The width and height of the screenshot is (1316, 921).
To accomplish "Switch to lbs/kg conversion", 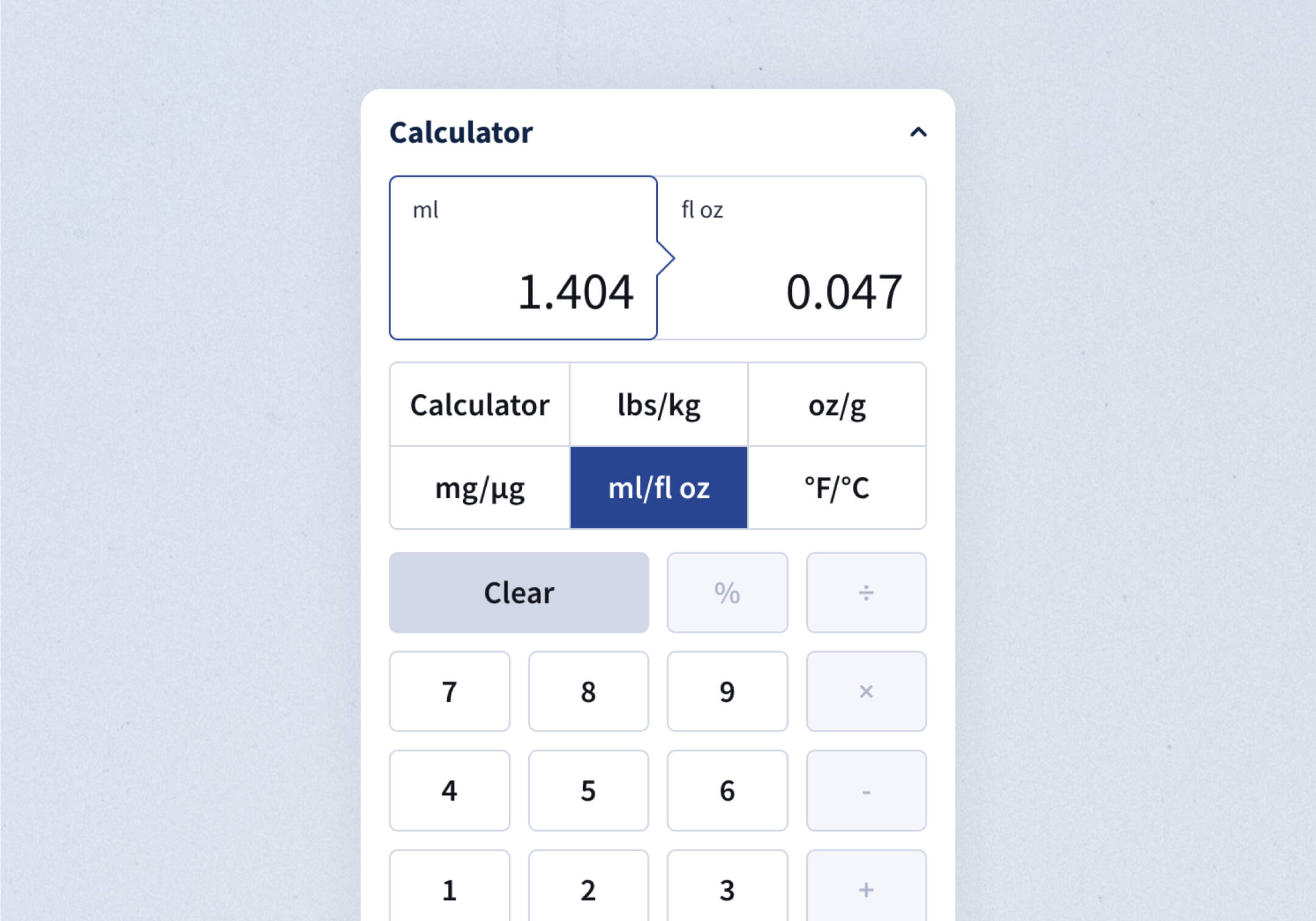I will (659, 405).
